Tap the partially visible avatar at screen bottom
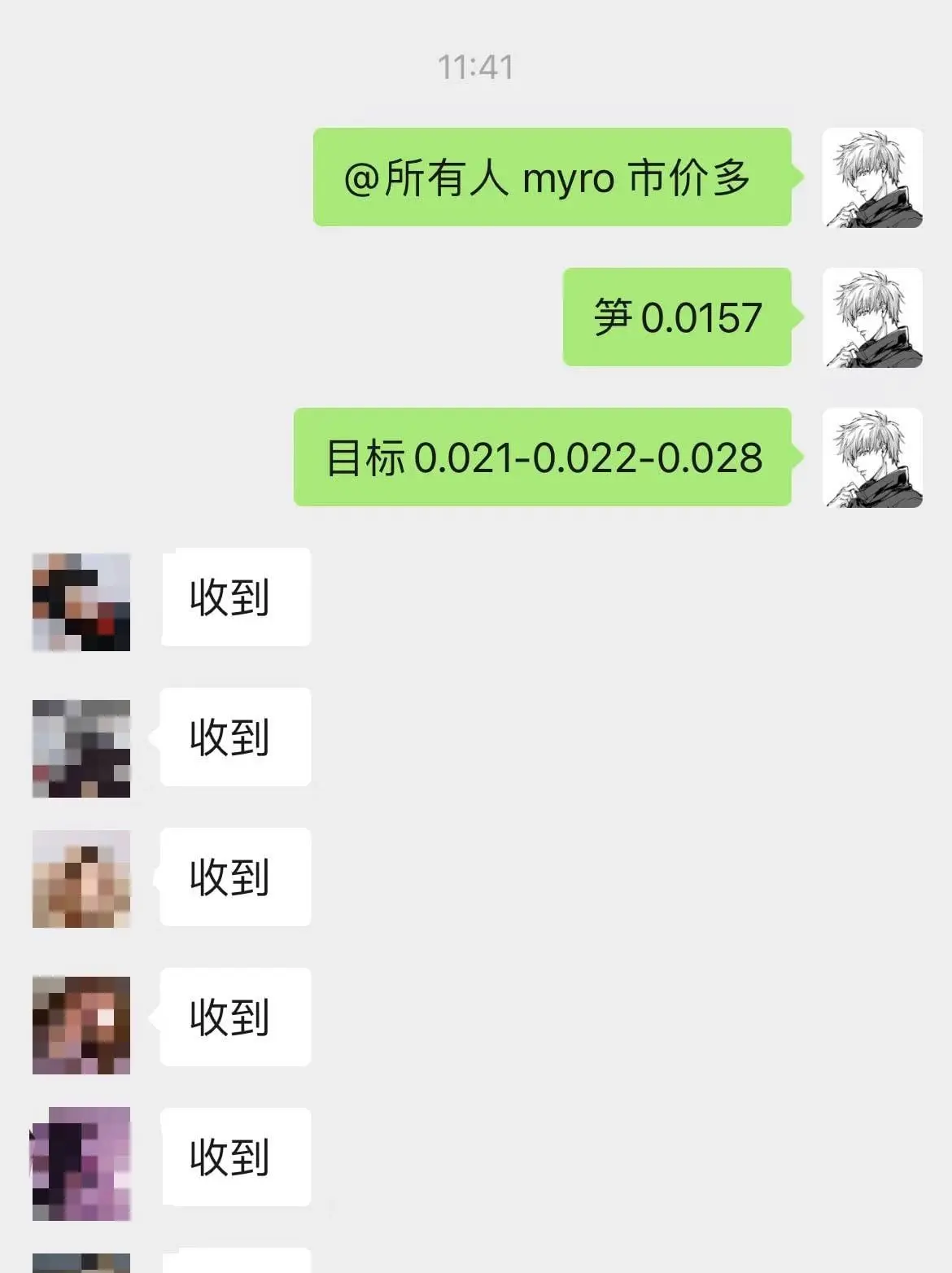 pos(79,1262)
